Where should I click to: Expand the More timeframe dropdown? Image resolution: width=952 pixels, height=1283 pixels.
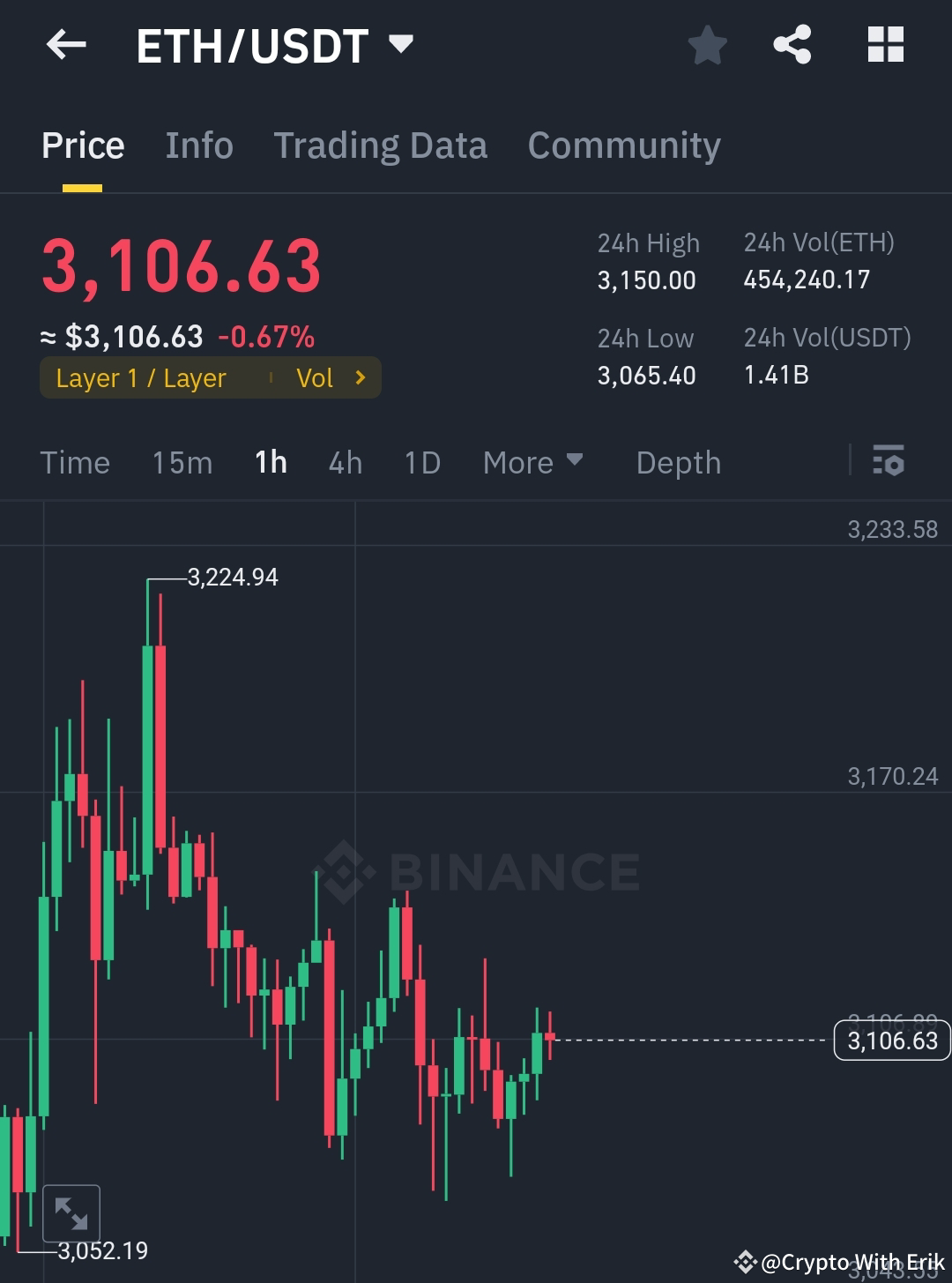pyautogui.click(x=532, y=461)
